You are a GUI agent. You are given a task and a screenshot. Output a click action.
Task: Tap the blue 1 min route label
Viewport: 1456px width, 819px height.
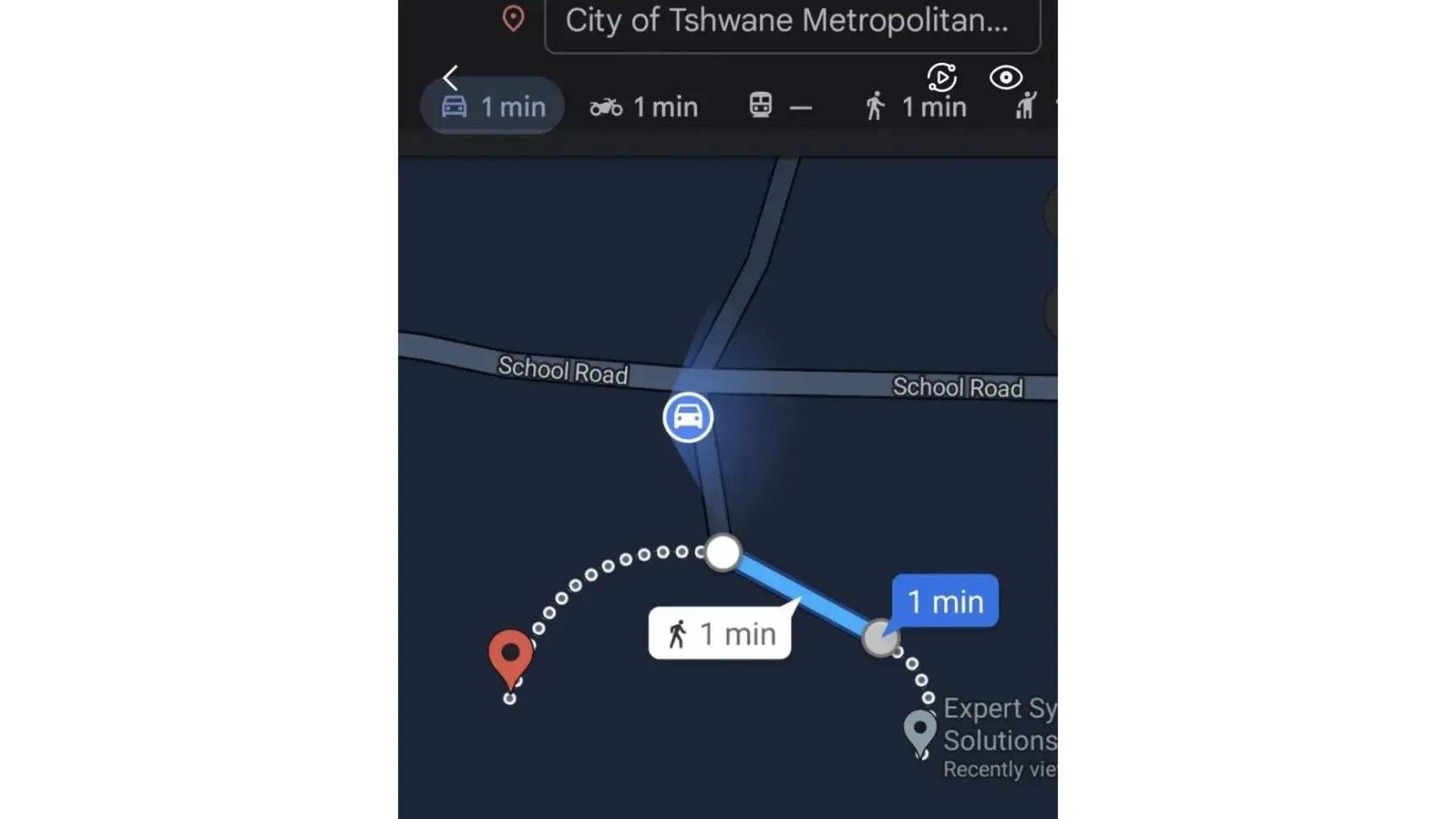945,601
